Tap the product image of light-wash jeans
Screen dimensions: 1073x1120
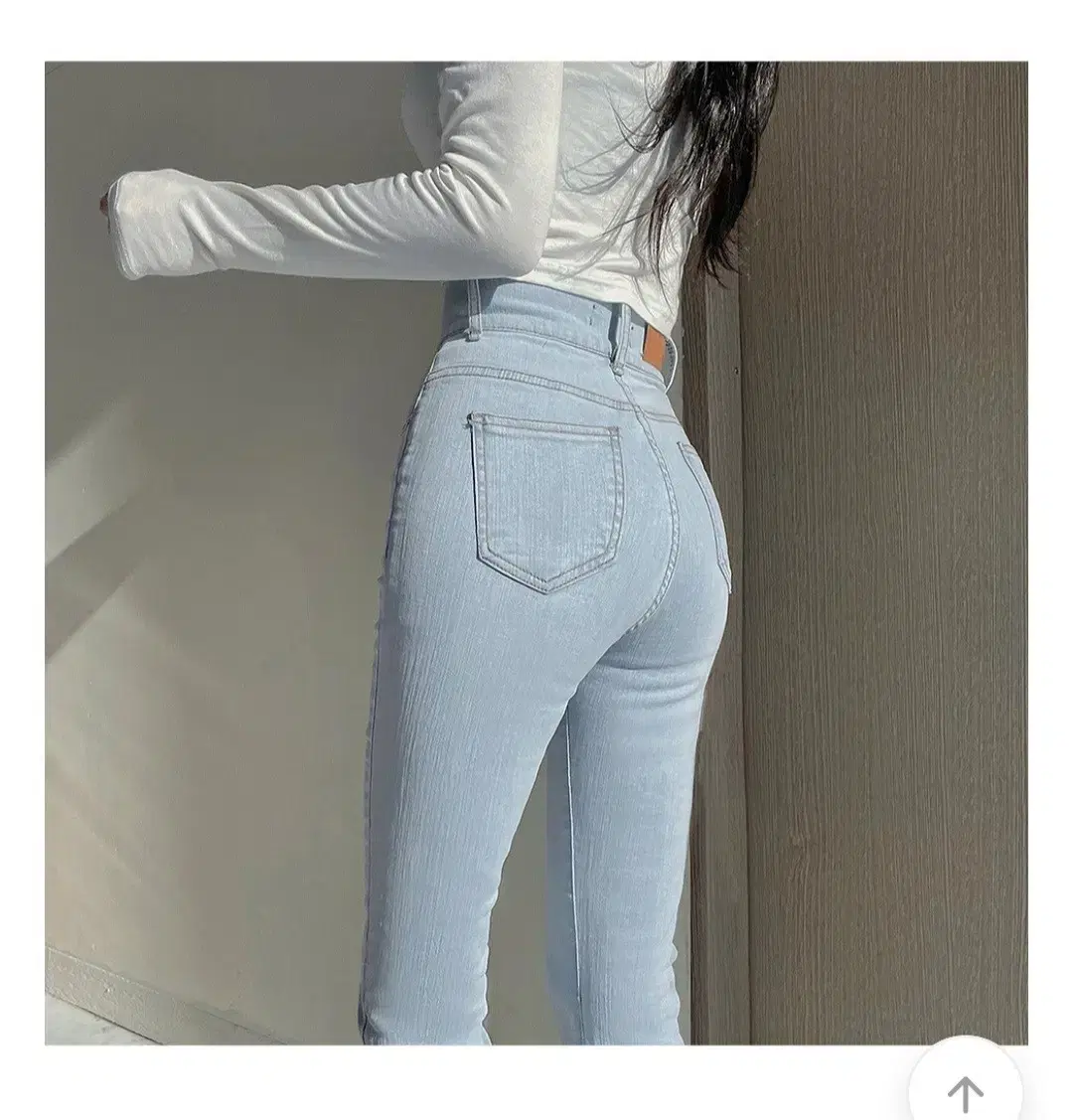click(536, 557)
